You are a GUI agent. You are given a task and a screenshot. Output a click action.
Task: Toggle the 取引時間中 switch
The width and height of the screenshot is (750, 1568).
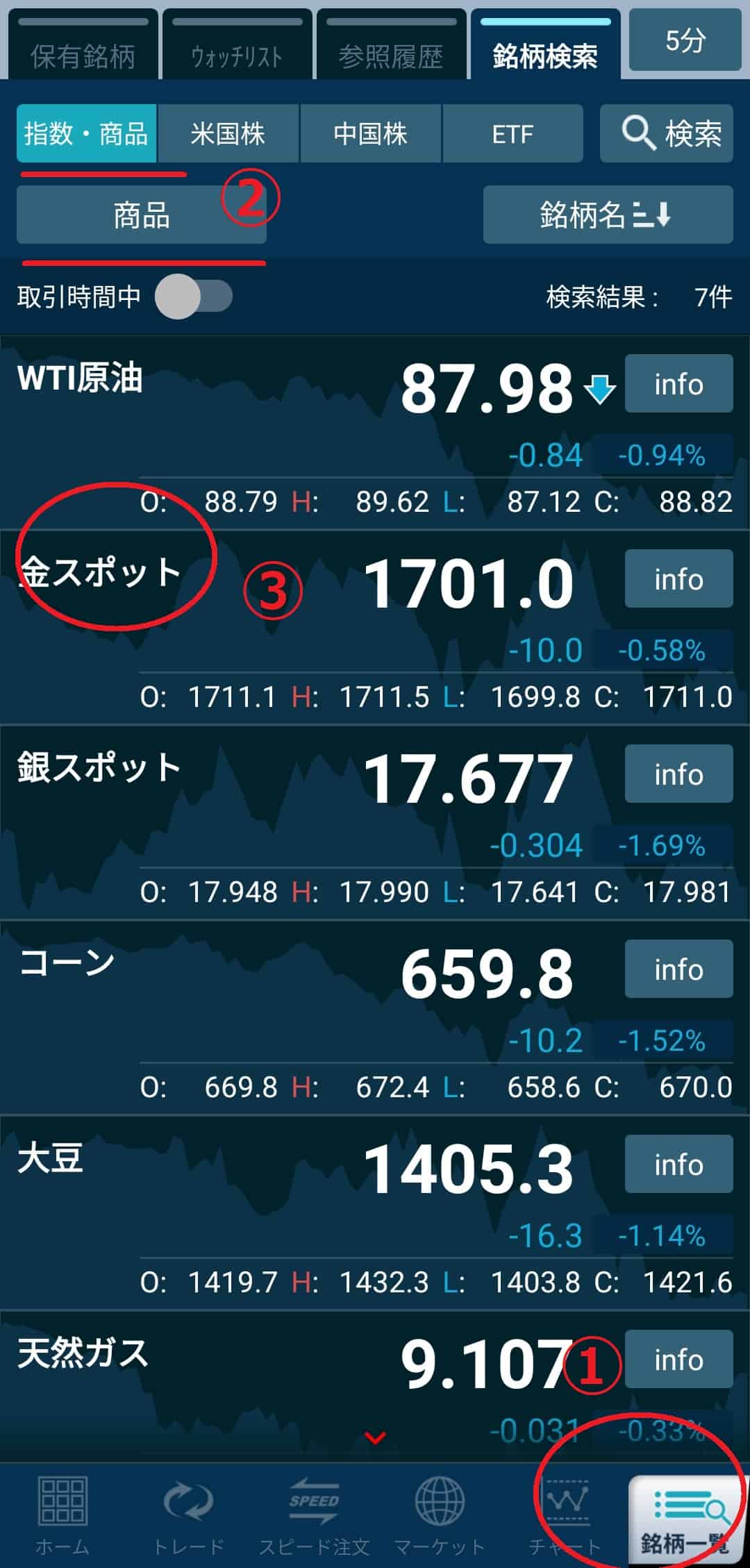point(193,297)
